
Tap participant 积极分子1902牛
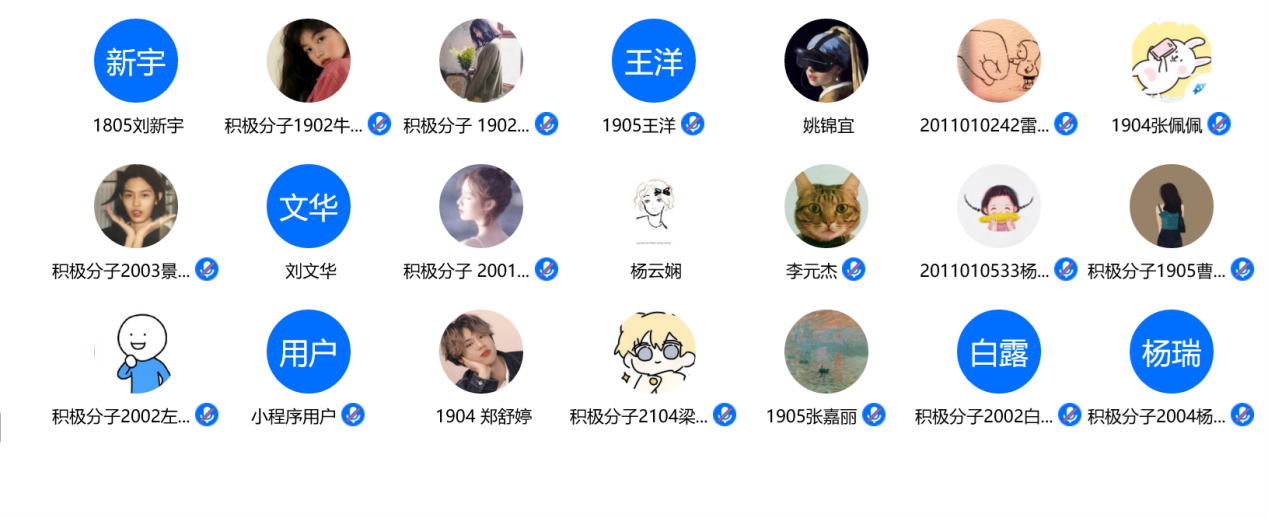tap(309, 61)
